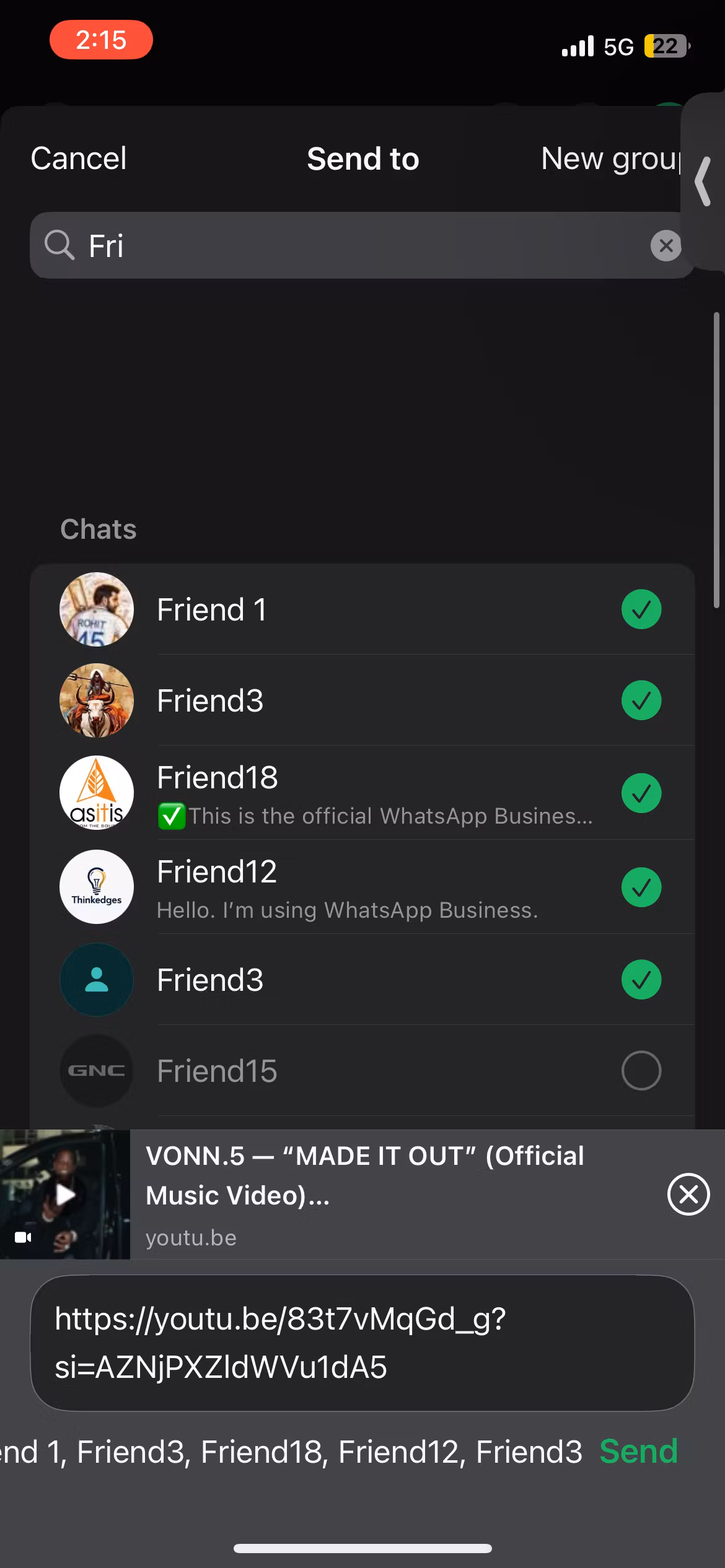Create a New group

(611, 159)
